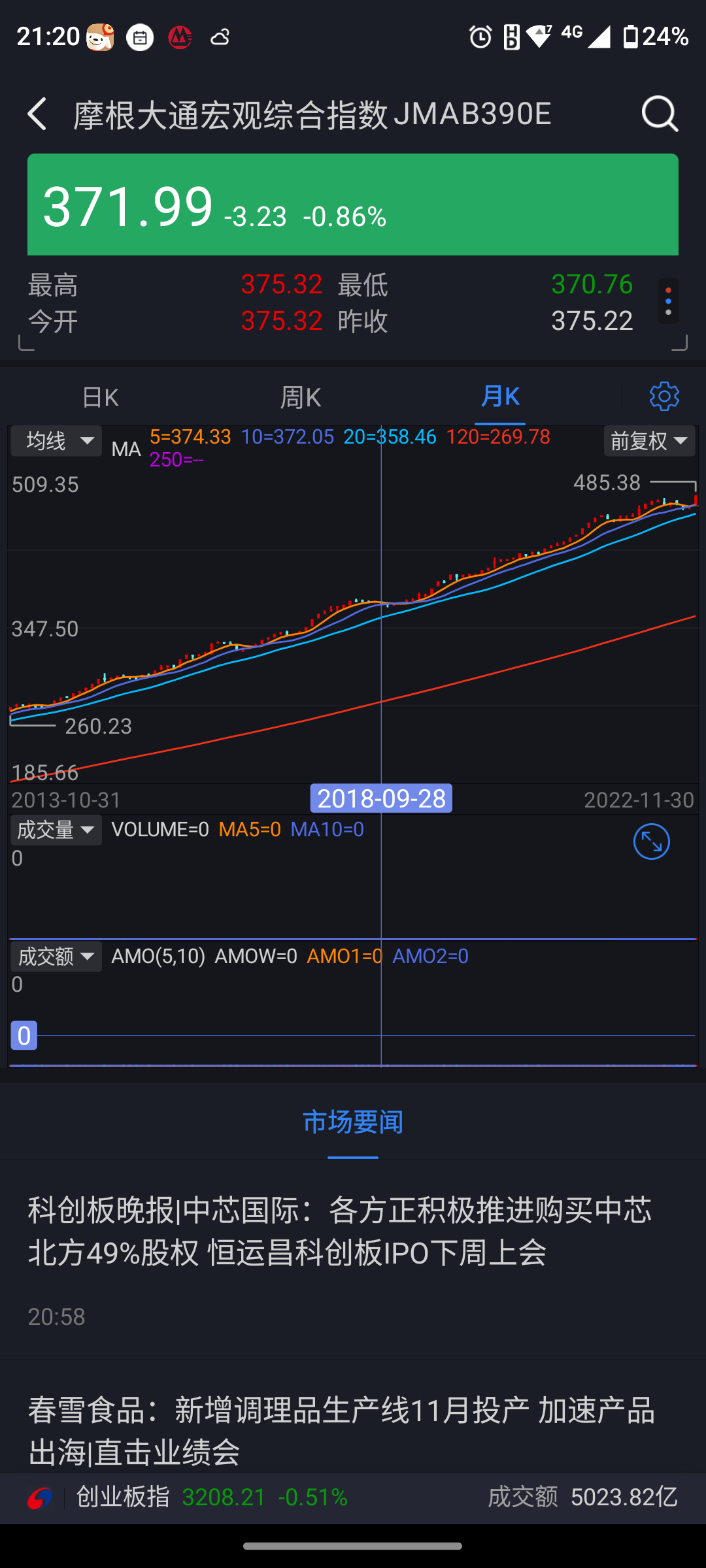Image resolution: width=706 pixels, height=1568 pixels.
Task: Open the search icon
Action: pyautogui.click(x=659, y=114)
